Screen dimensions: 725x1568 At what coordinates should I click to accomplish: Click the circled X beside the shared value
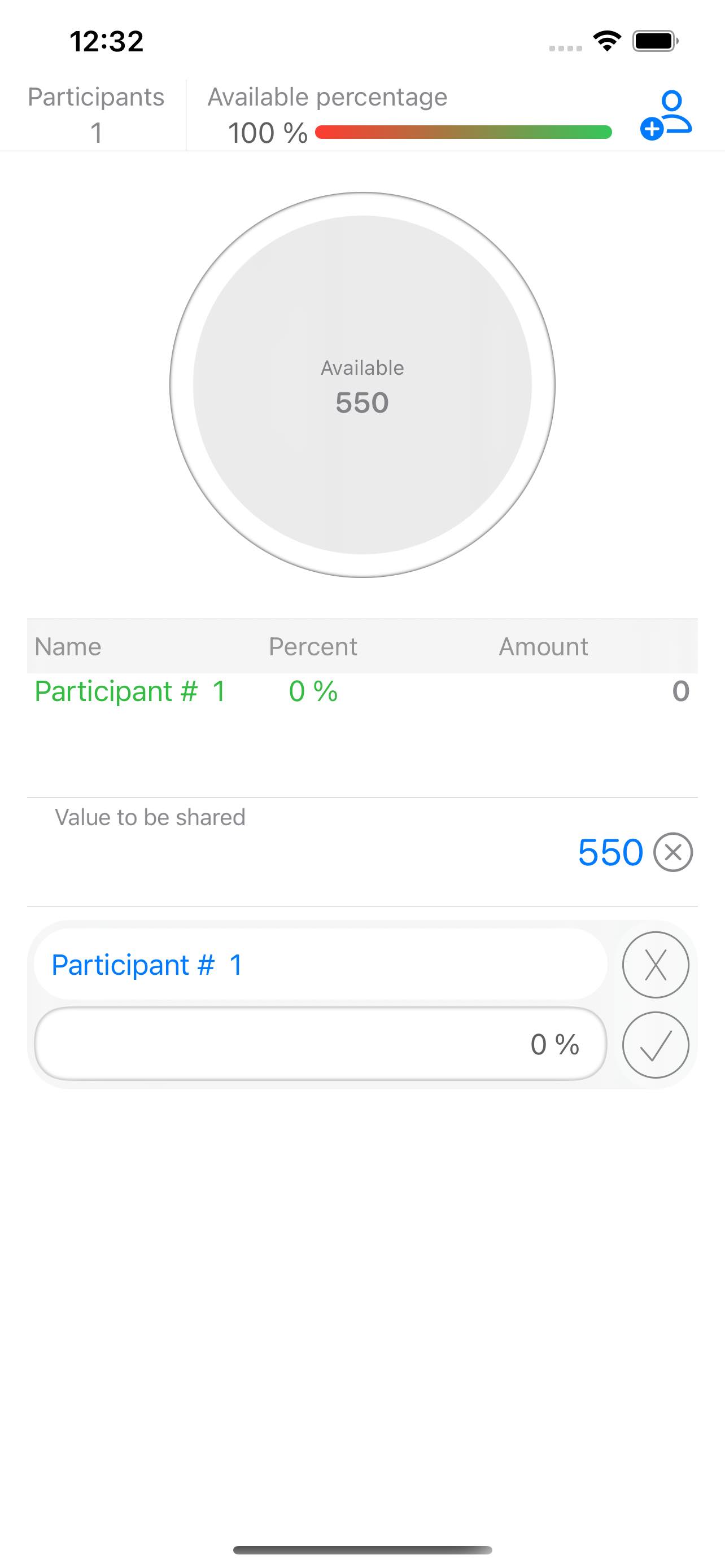pos(672,852)
